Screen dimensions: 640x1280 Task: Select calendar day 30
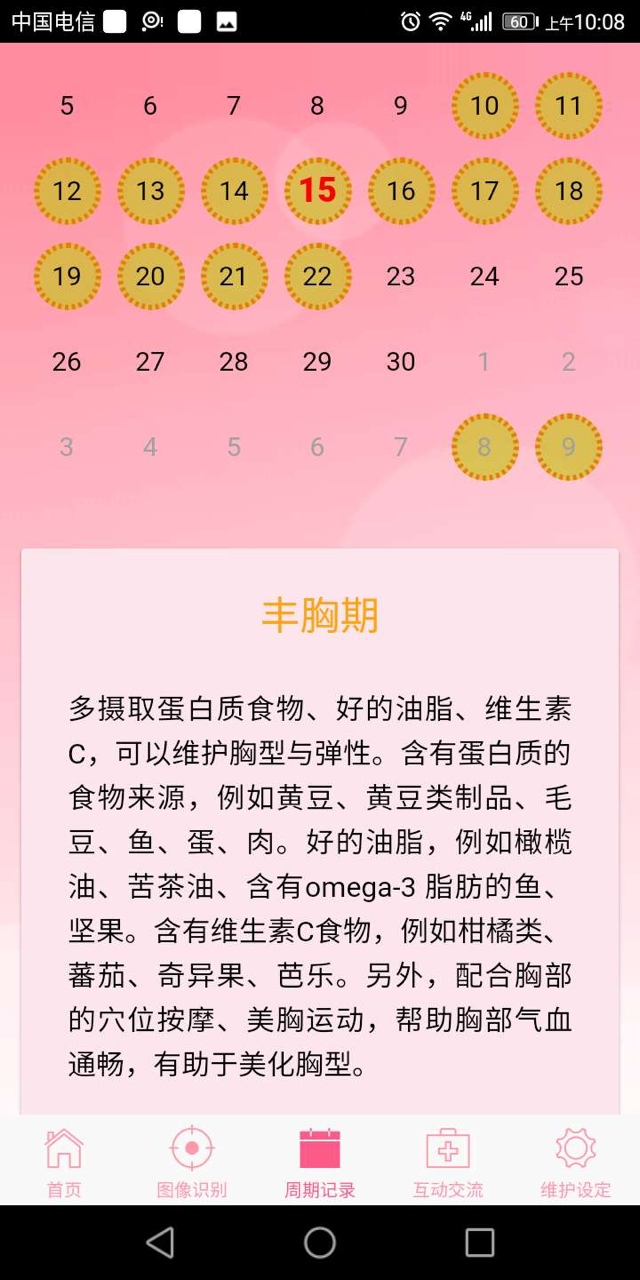401,361
